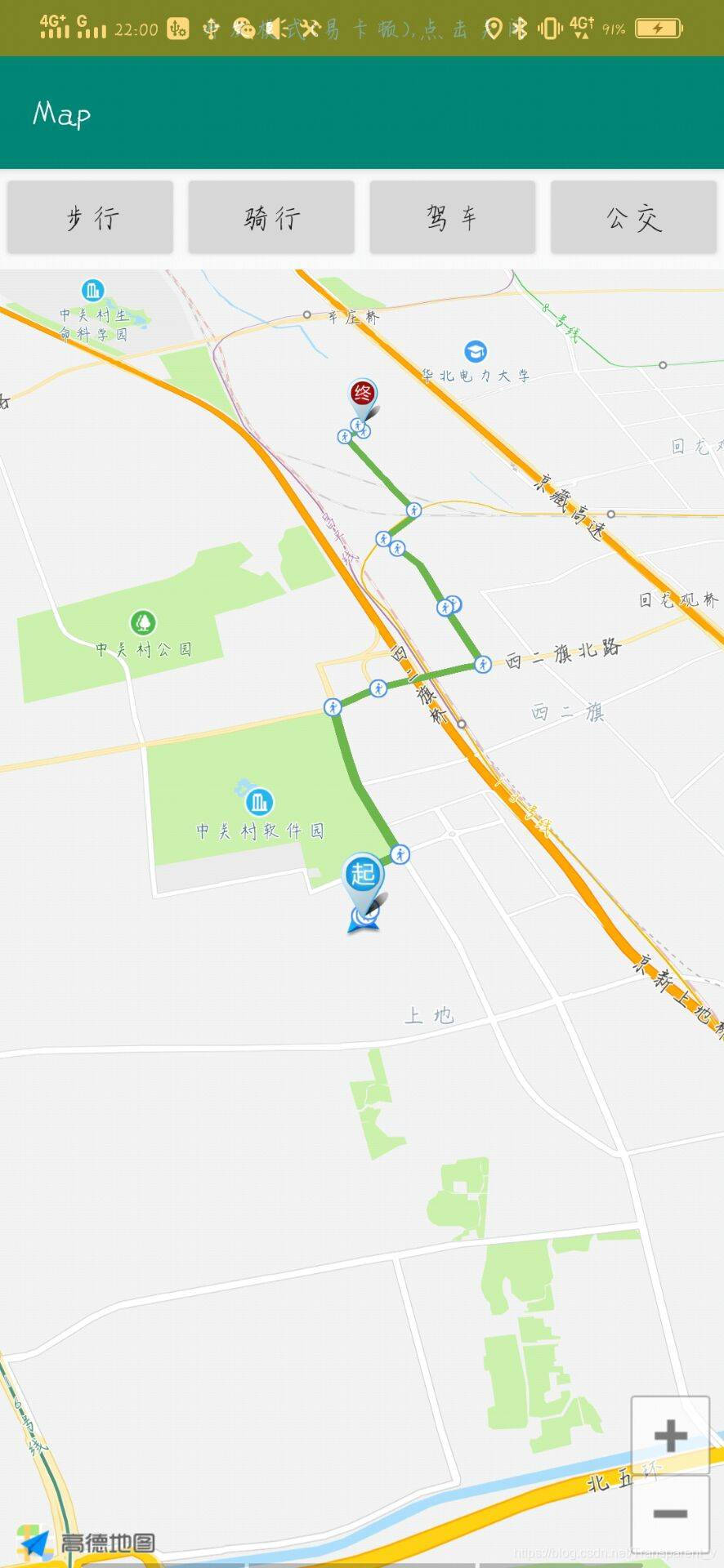Image resolution: width=724 pixels, height=1568 pixels.
Task: Select the 步行 walking route button
Action: coord(91,217)
